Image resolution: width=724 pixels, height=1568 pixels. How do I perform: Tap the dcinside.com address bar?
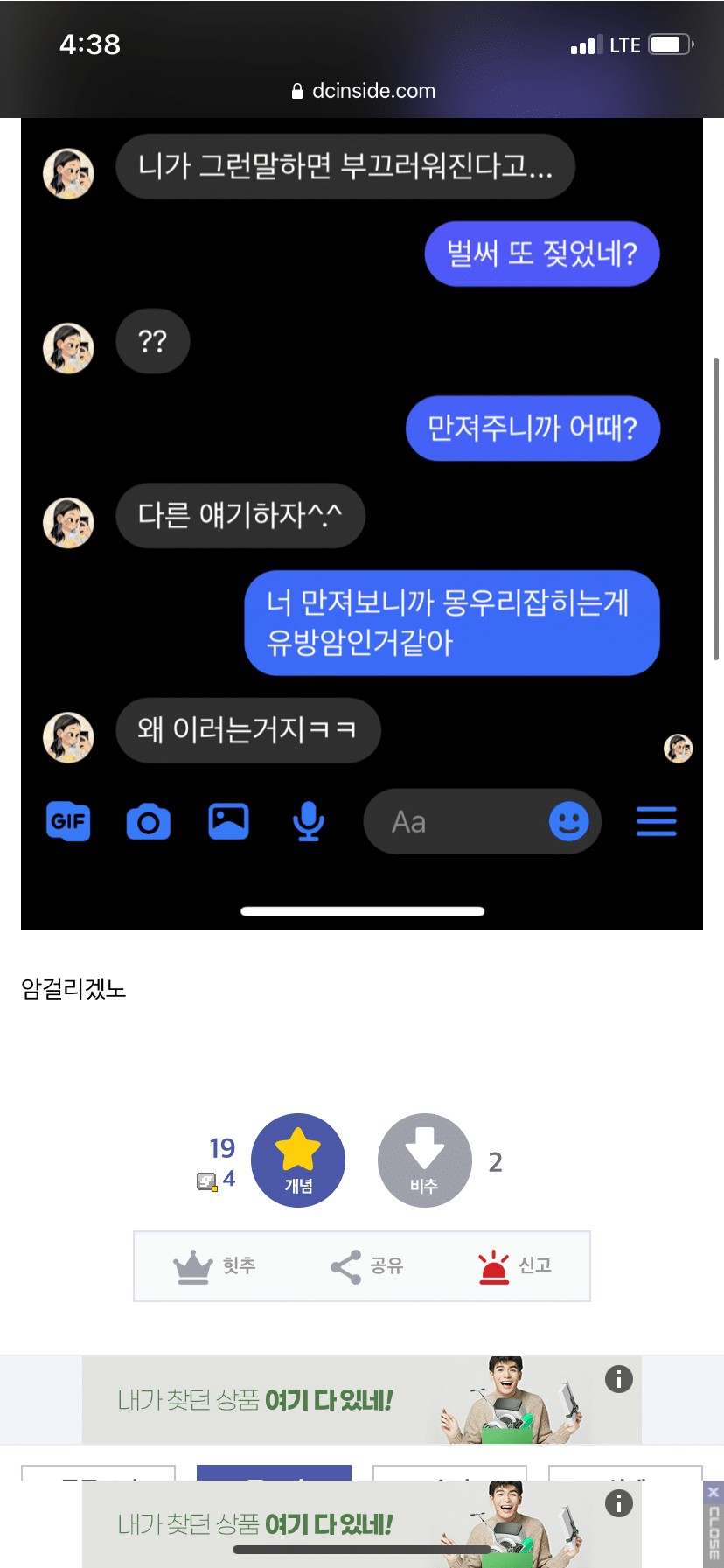pyautogui.click(x=363, y=91)
